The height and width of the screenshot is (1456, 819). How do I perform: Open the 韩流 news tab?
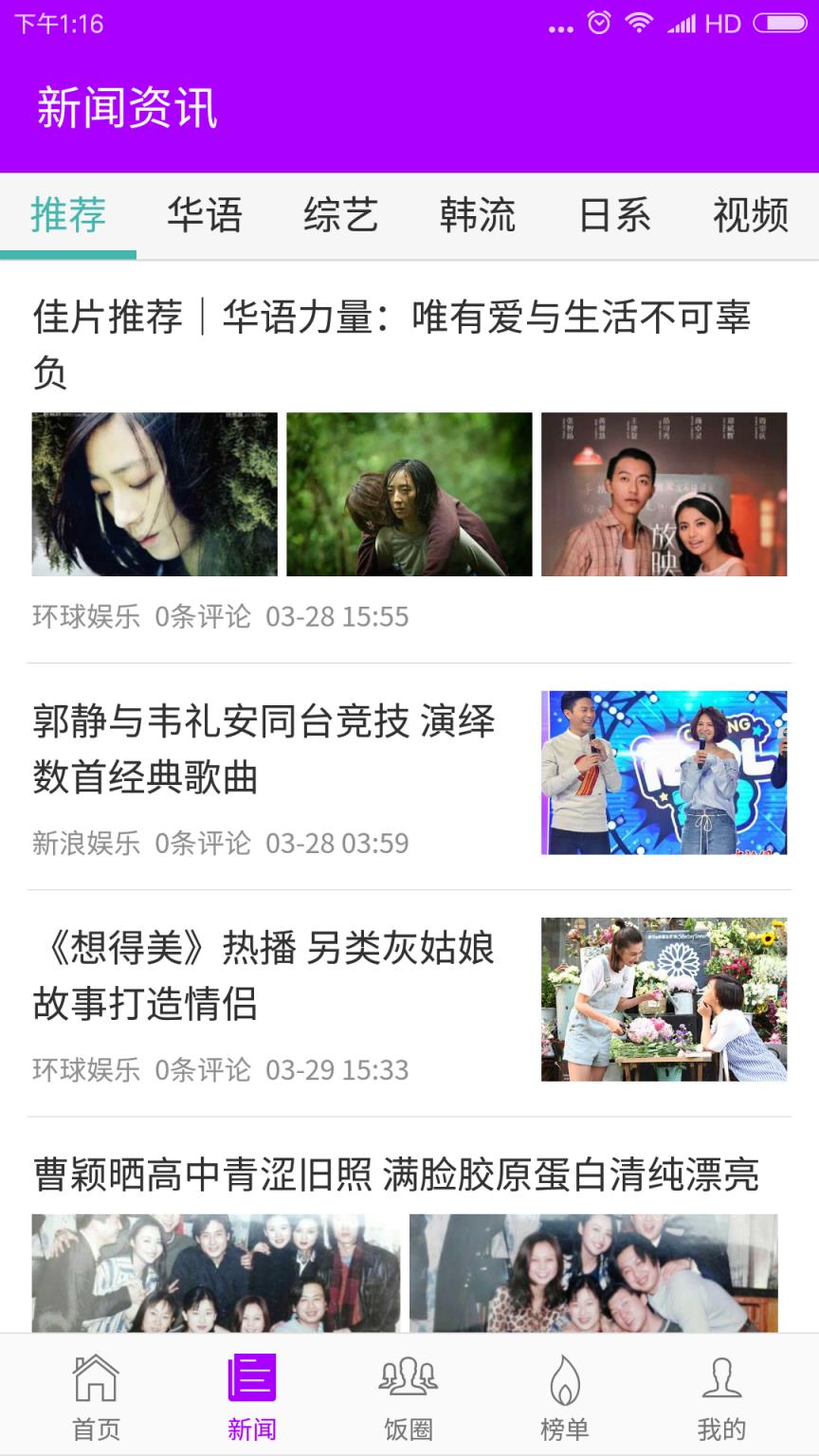[x=478, y=215]
